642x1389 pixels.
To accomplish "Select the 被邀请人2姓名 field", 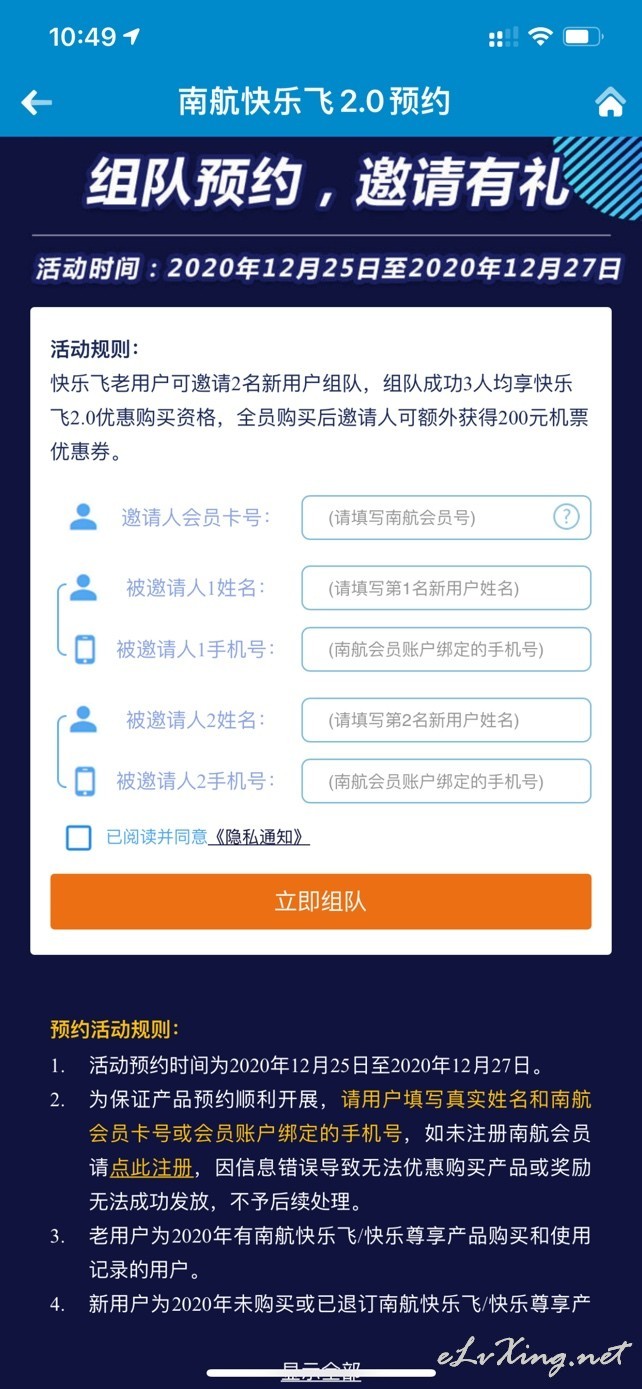I will pos(446,720).
